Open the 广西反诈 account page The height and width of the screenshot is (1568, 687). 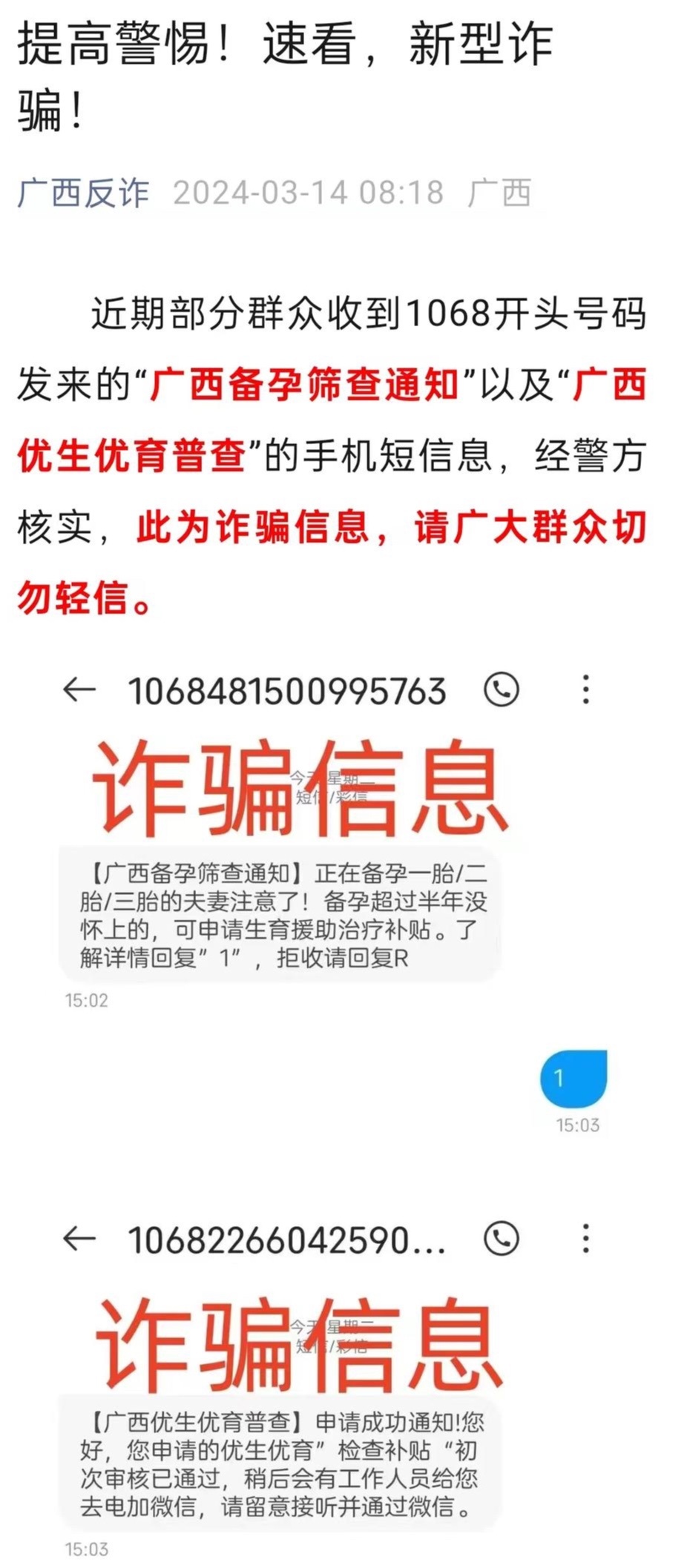(83, 193)
